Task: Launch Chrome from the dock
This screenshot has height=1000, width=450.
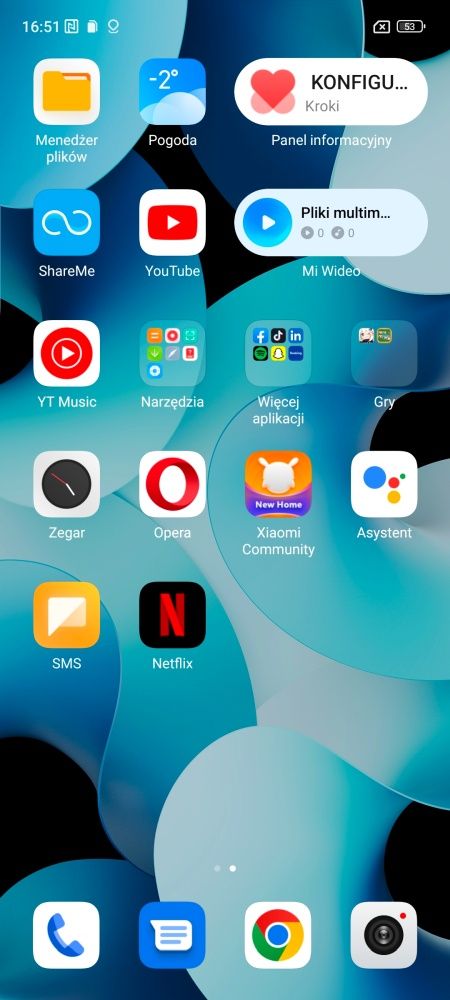Action: coord(278,935)
